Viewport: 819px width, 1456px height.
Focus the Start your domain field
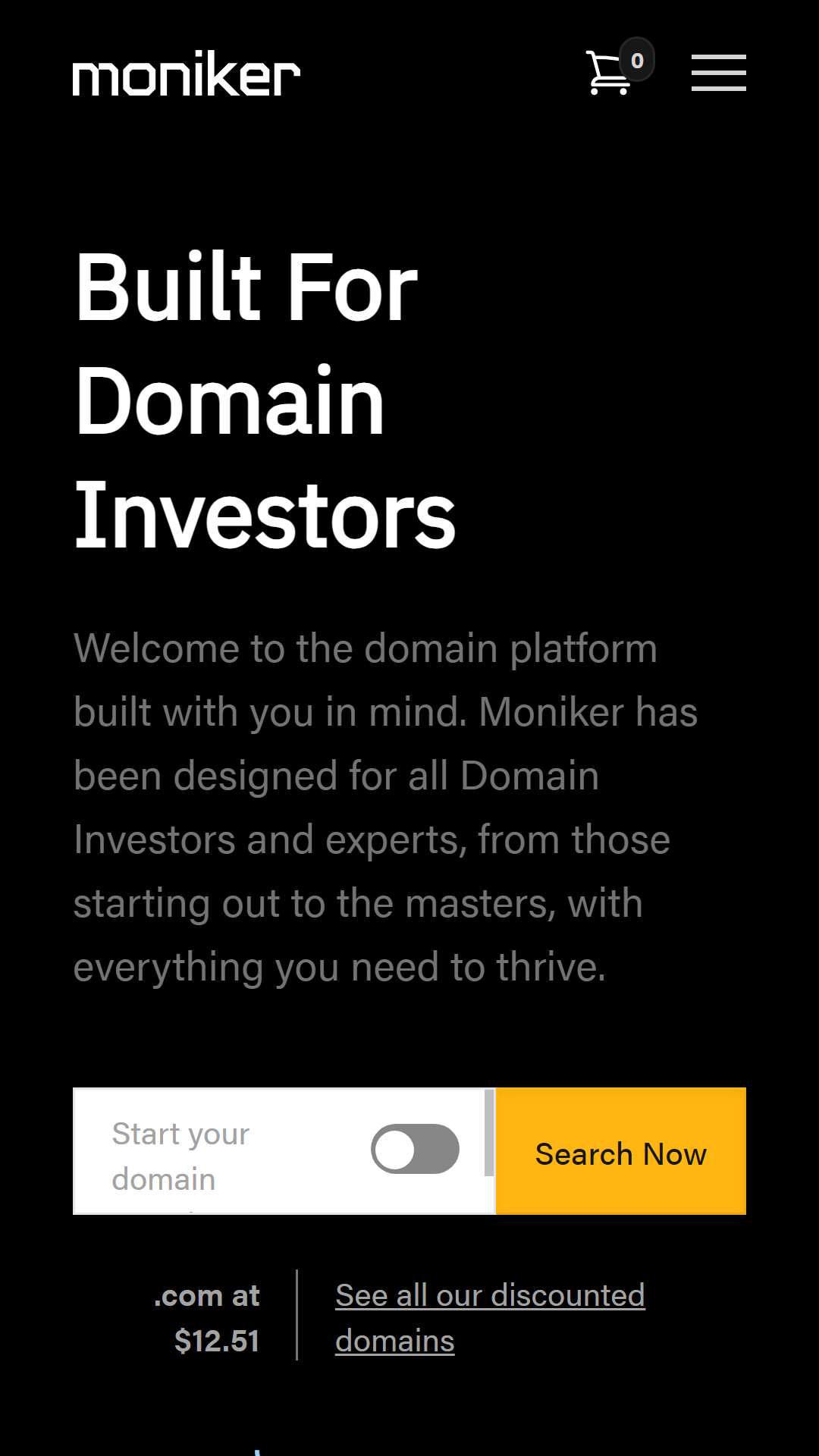coord(220,1151)
